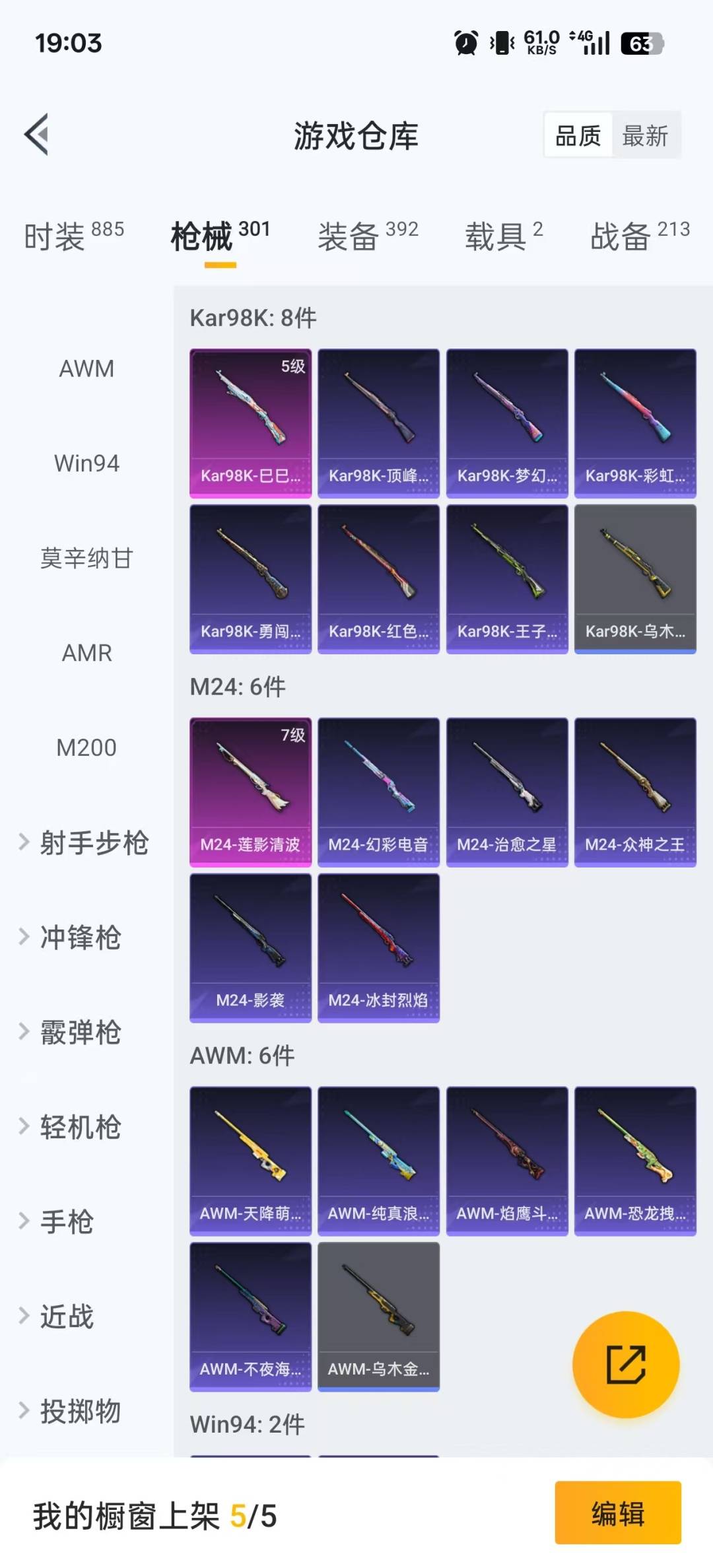This screenshot has height=1568, width=713.
Task: Sort the warehouse by 最新
Action: [x=645, y=136]
